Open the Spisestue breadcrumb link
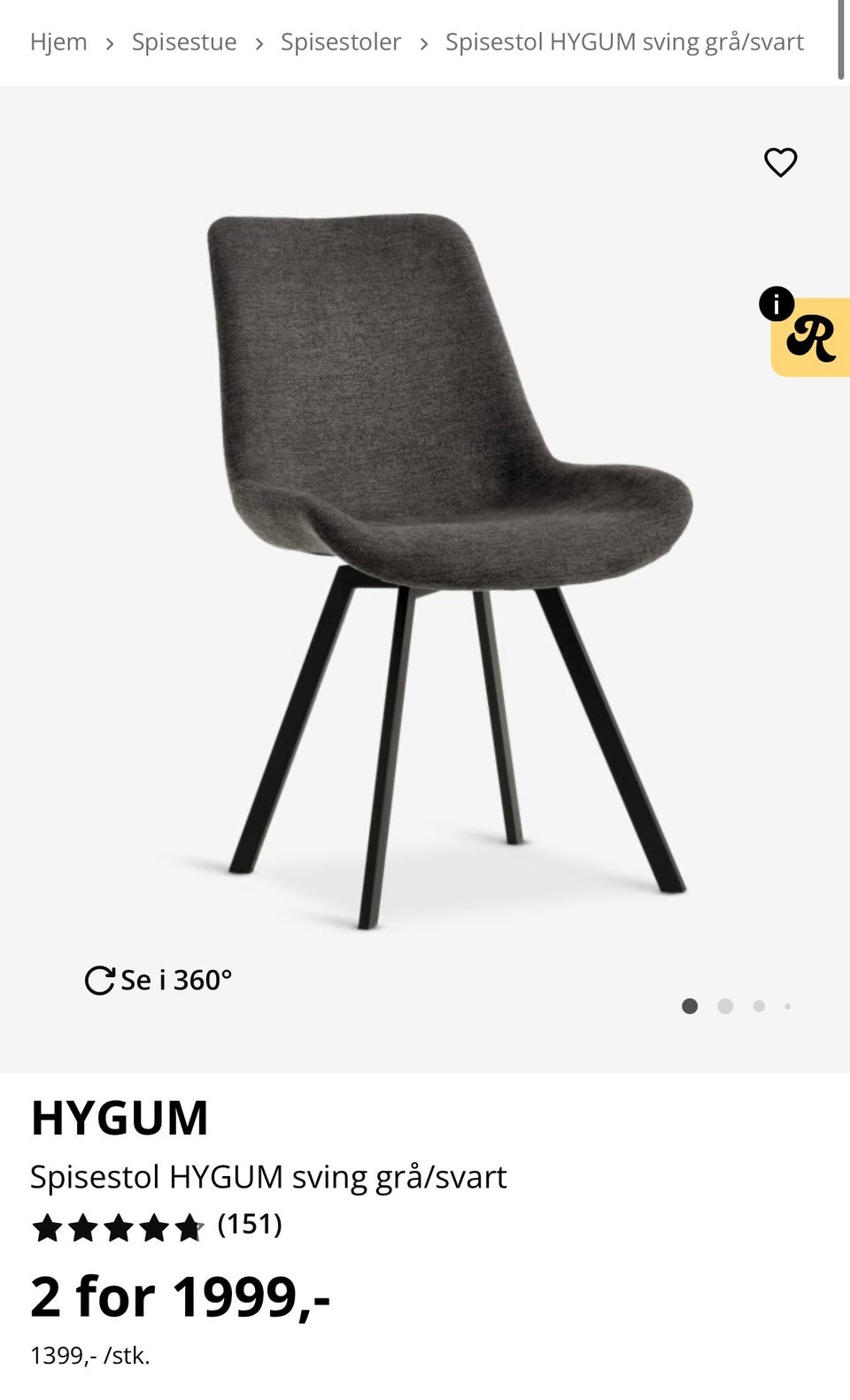The width and height of the screenshot is (850, 1400). 184,42
